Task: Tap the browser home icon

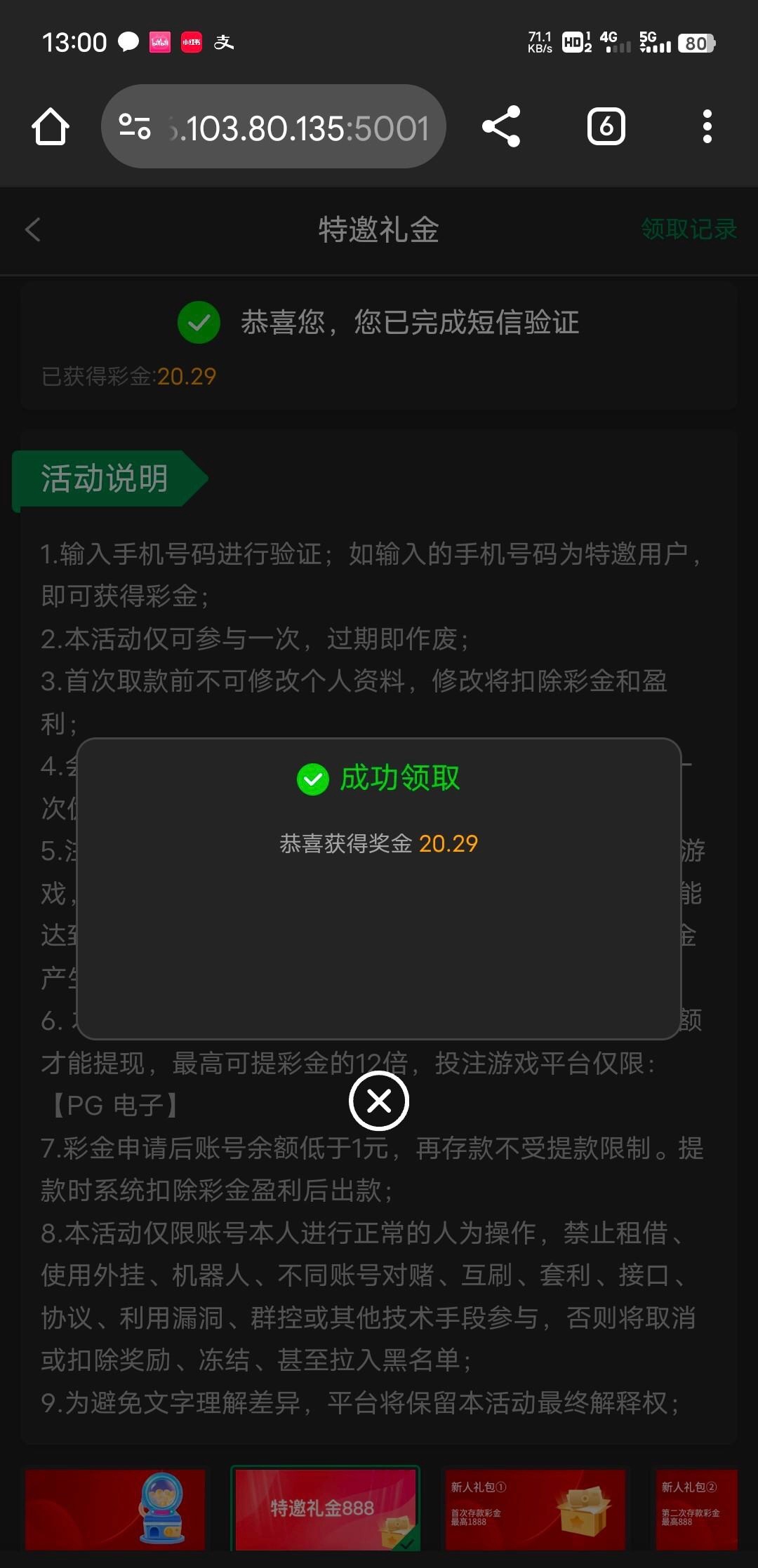Action: [51, 127]
